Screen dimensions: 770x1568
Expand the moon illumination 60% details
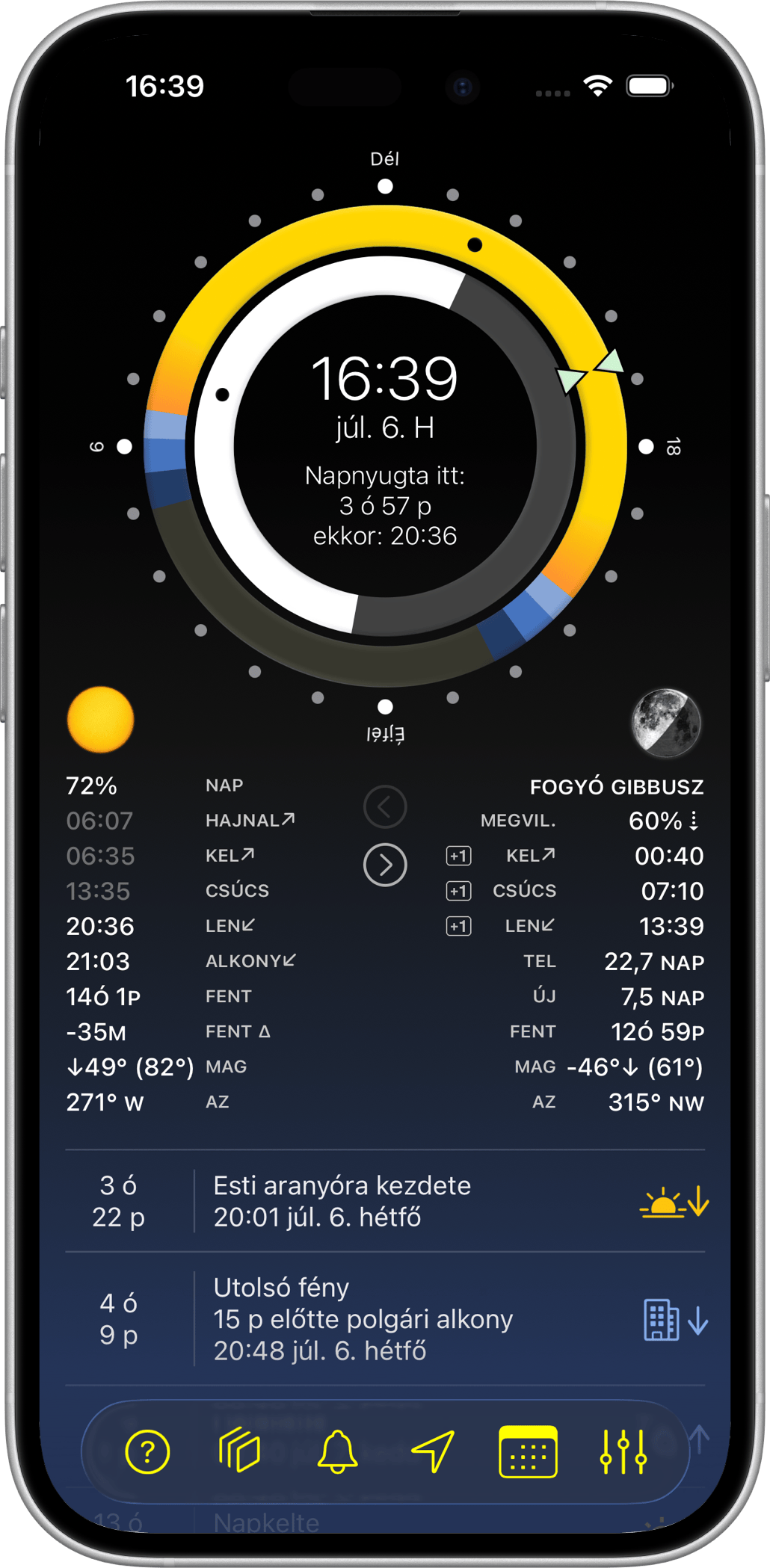tap(665, 821)
